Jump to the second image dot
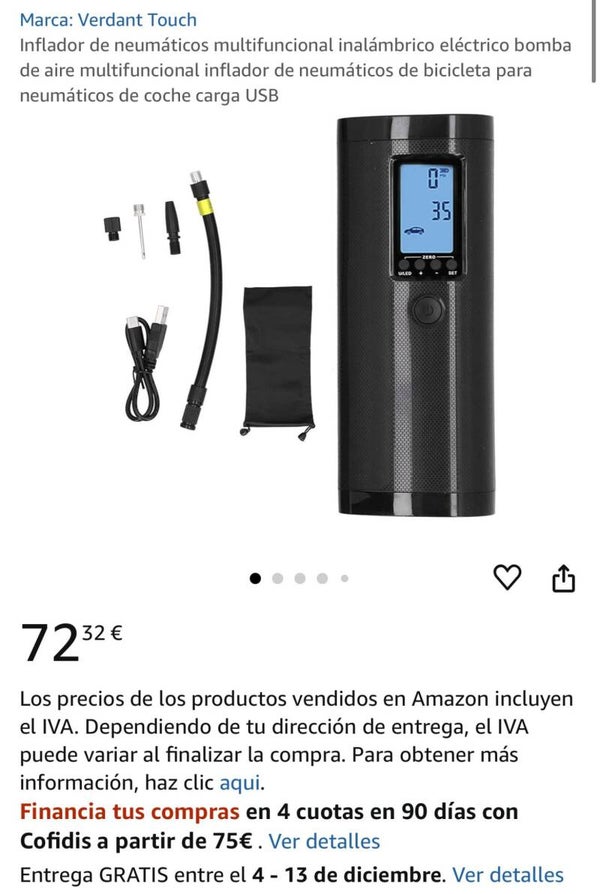The width and height of the screenshot is (600, 894). 277,578
